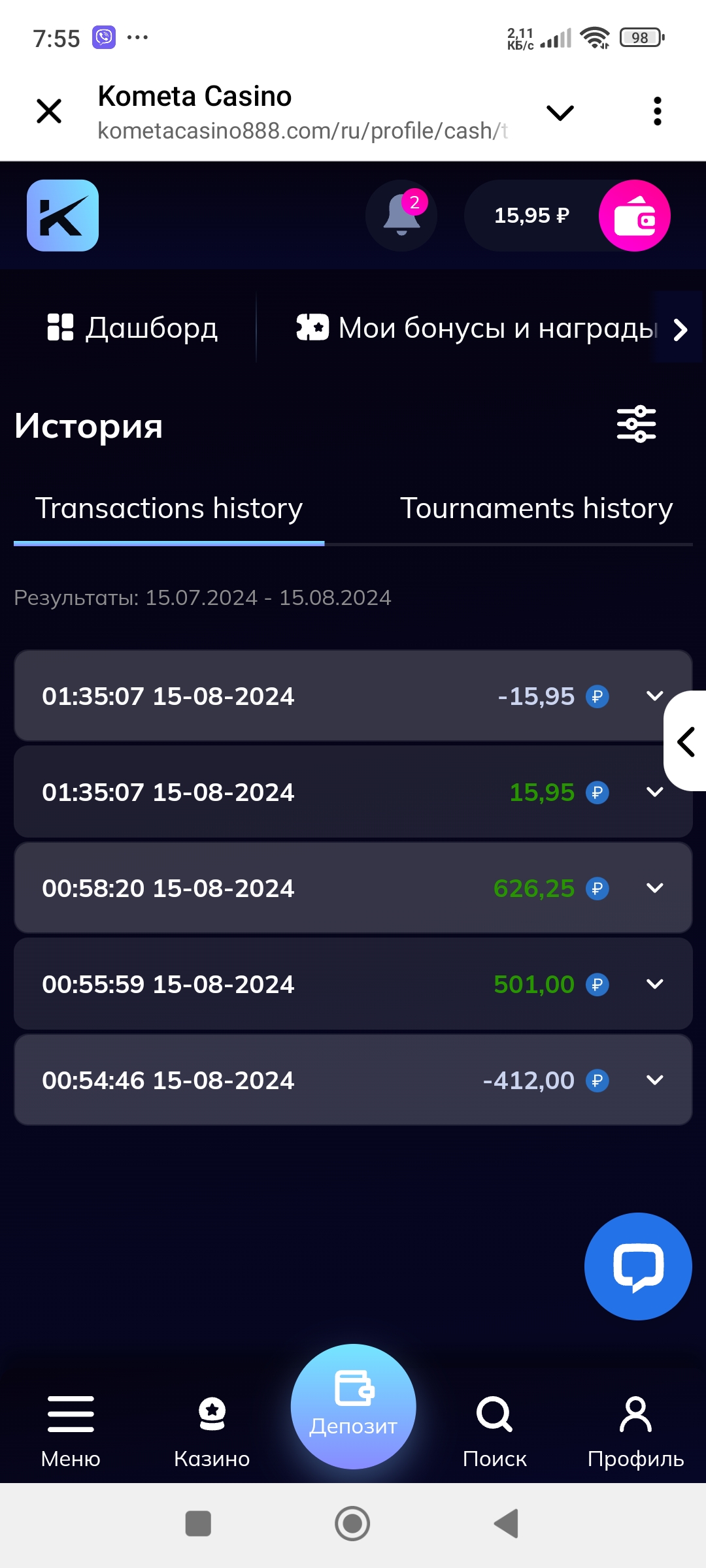Open the notifications bell
The width and height of the screenshot is (706, 1568).
click(401, 216)
